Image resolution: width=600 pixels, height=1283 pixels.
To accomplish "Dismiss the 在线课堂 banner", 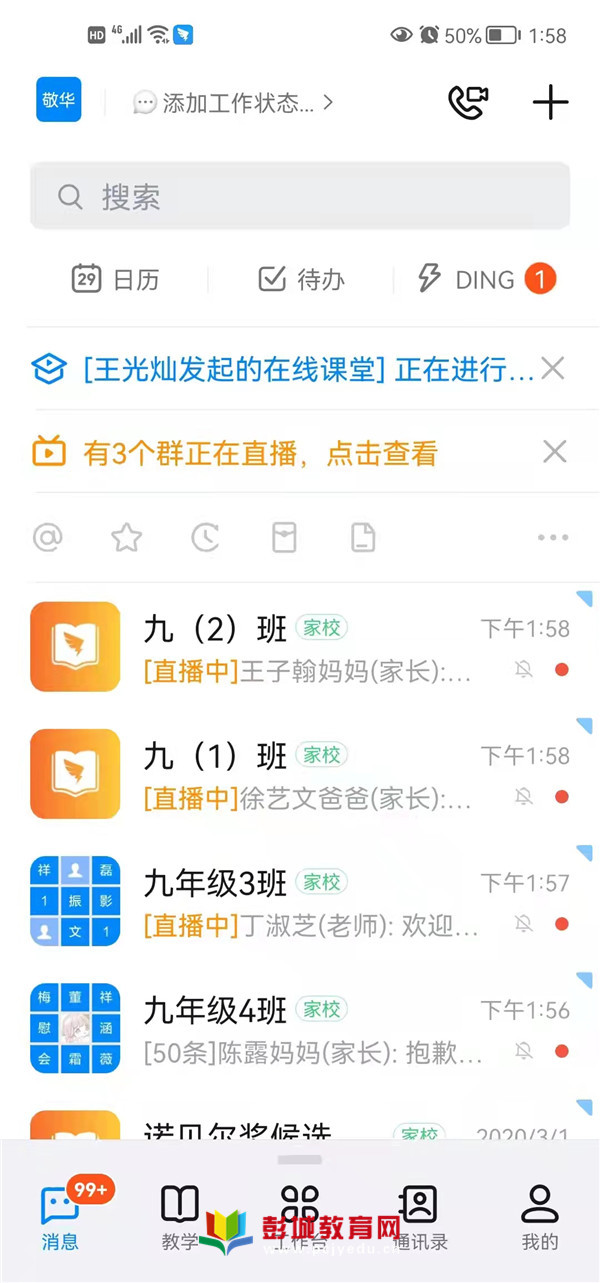I will click(x=553, y=369).
